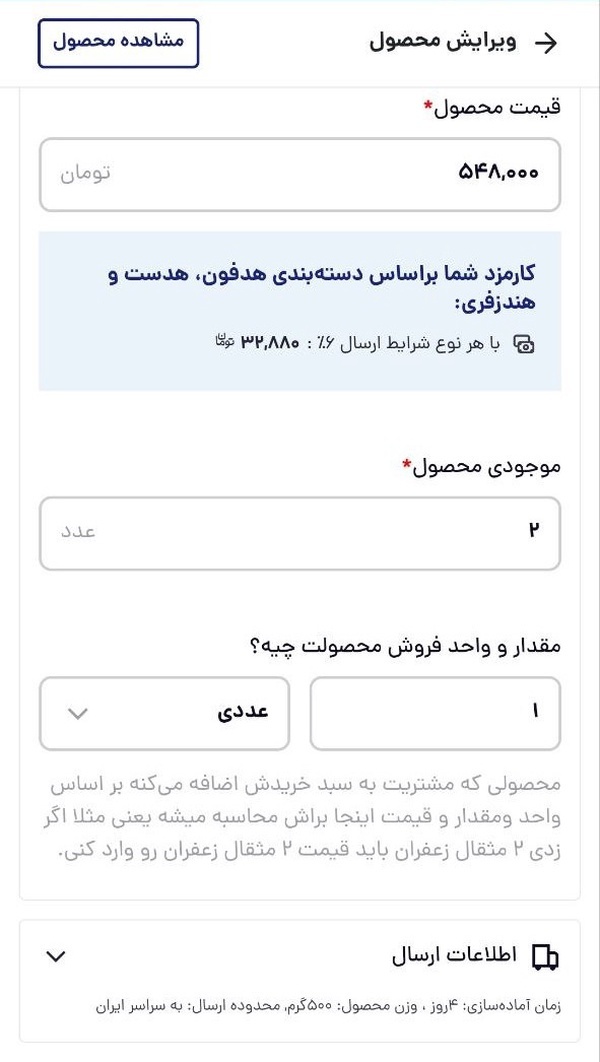Tap the مشاهده محصول button
Screen dimensions: 600x1062
118,42
